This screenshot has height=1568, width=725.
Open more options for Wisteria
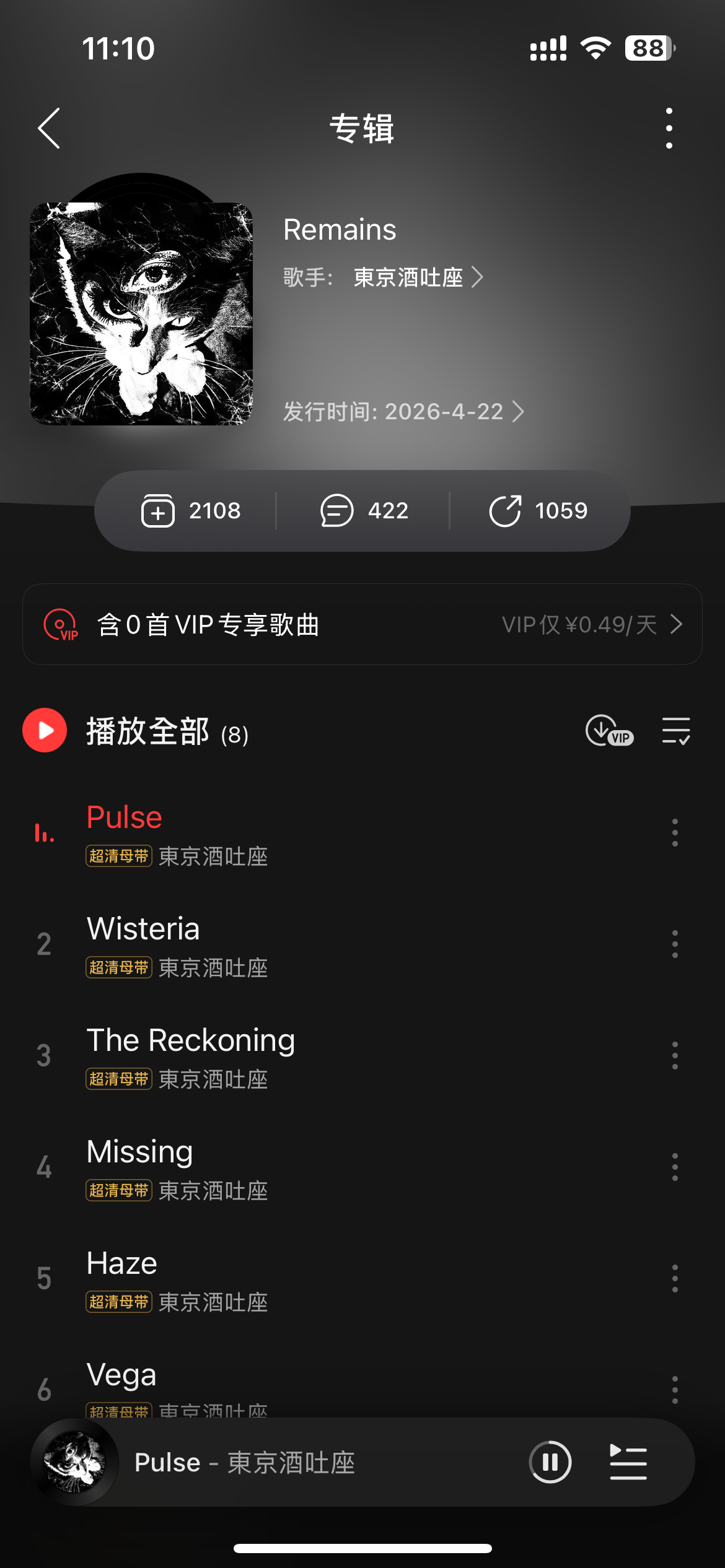pyautogui.click(x=675, y=944)
